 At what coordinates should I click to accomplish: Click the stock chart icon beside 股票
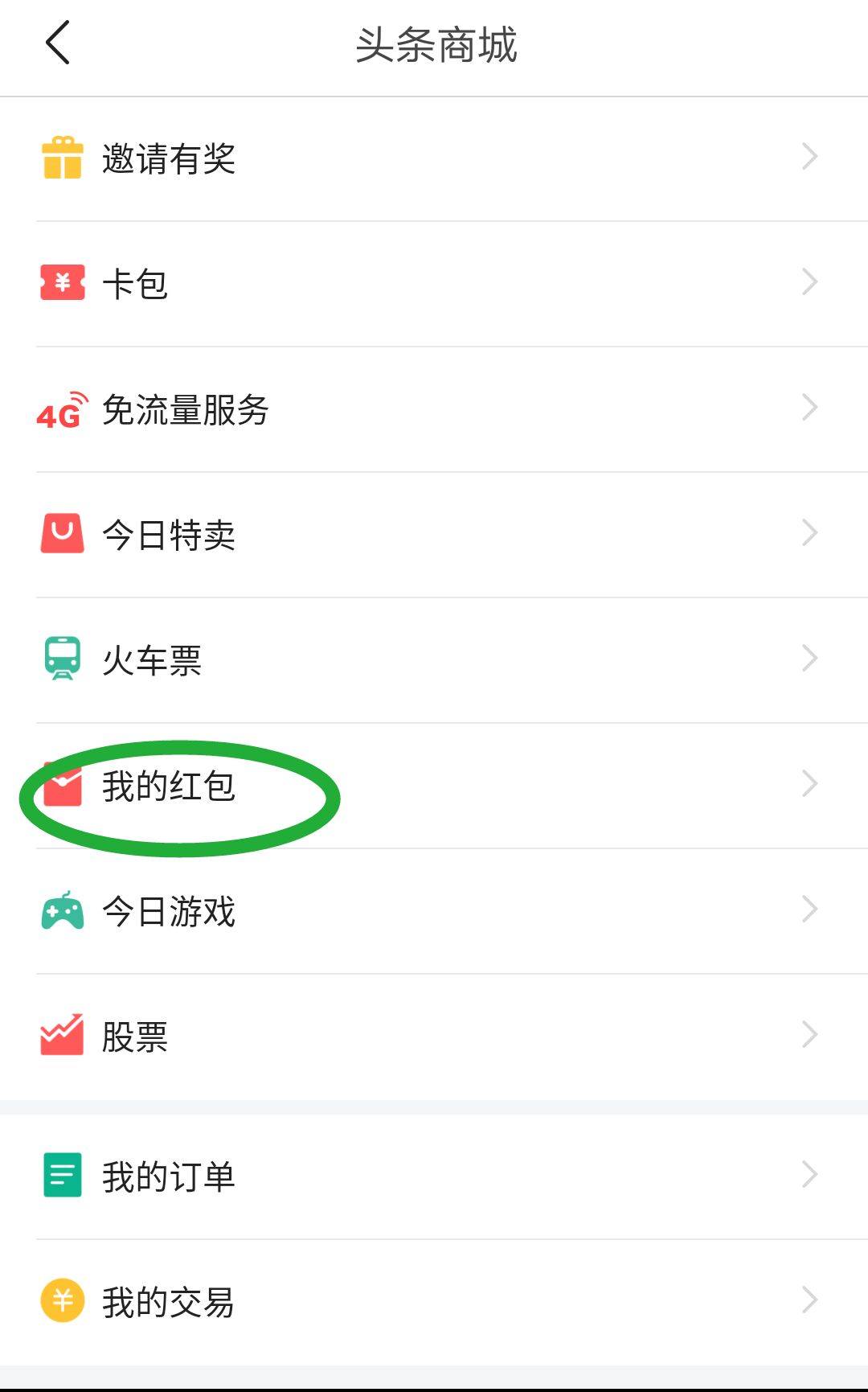click(61, 1036)
